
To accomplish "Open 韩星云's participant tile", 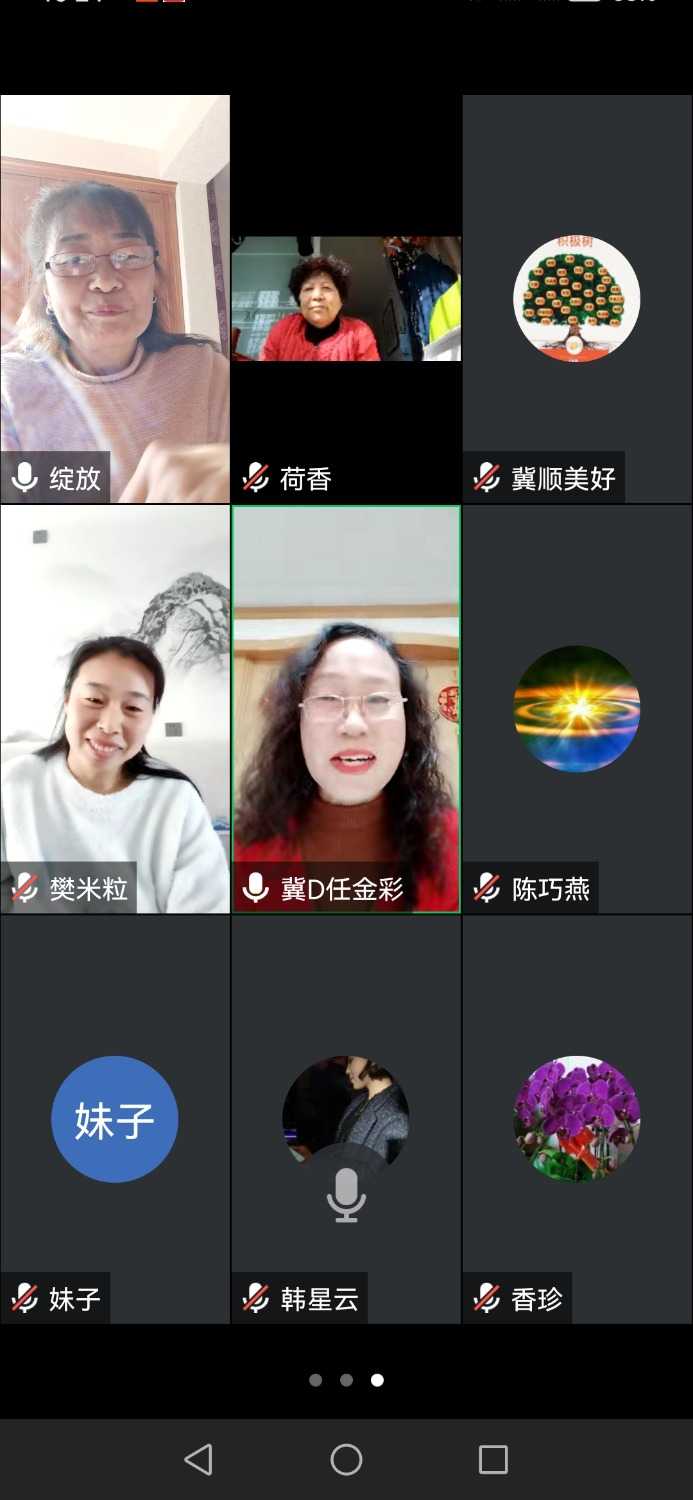I will pos(346,1118).
